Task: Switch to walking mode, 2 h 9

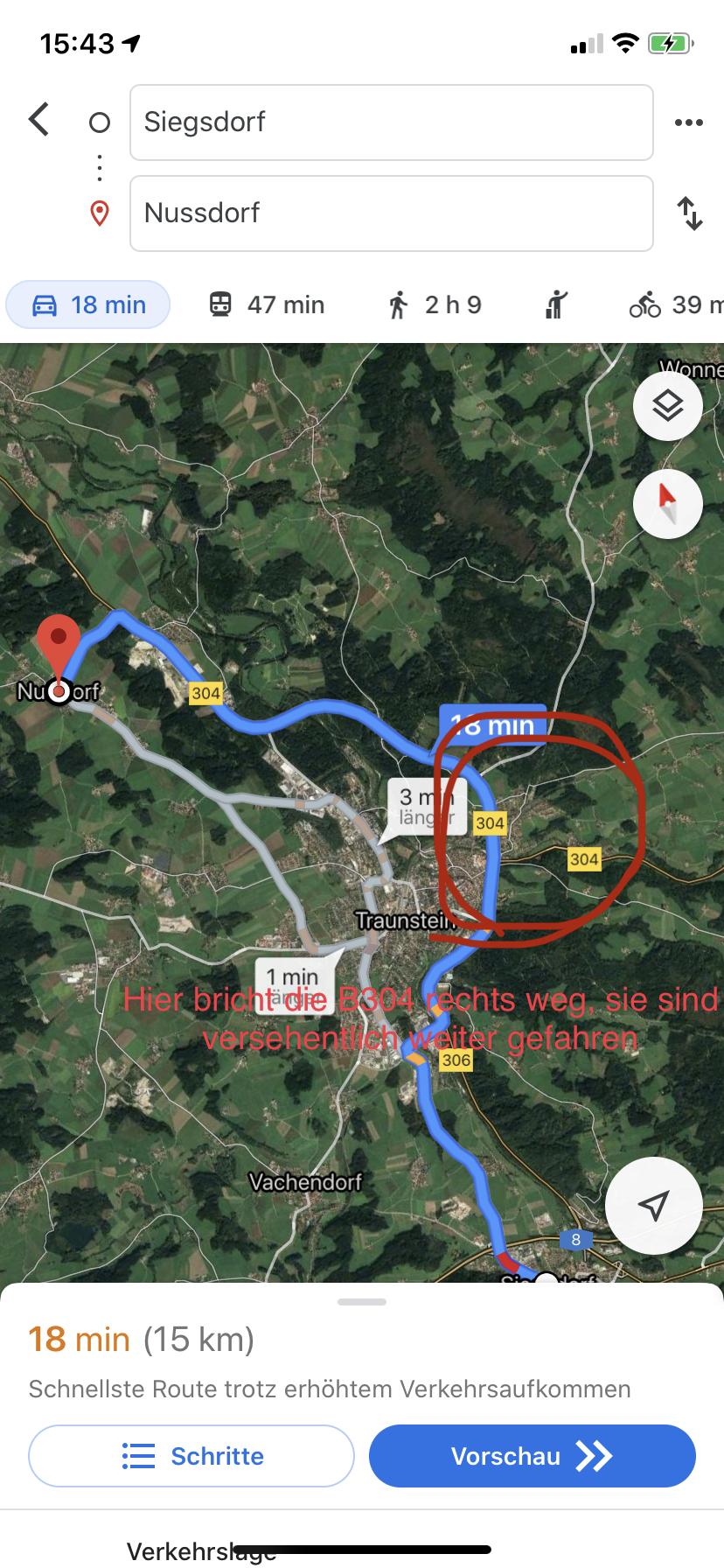Action: point(434,304)
